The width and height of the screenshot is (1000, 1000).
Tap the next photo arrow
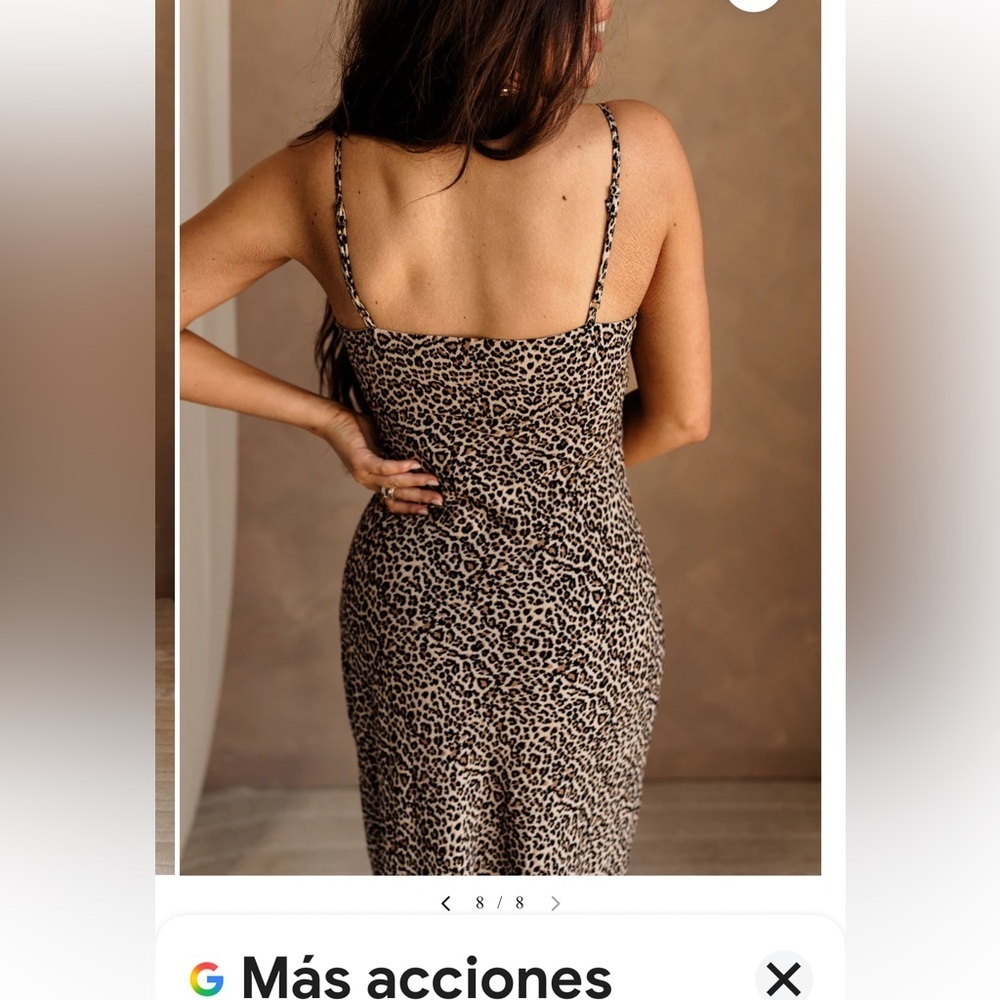tap(556, 904)
